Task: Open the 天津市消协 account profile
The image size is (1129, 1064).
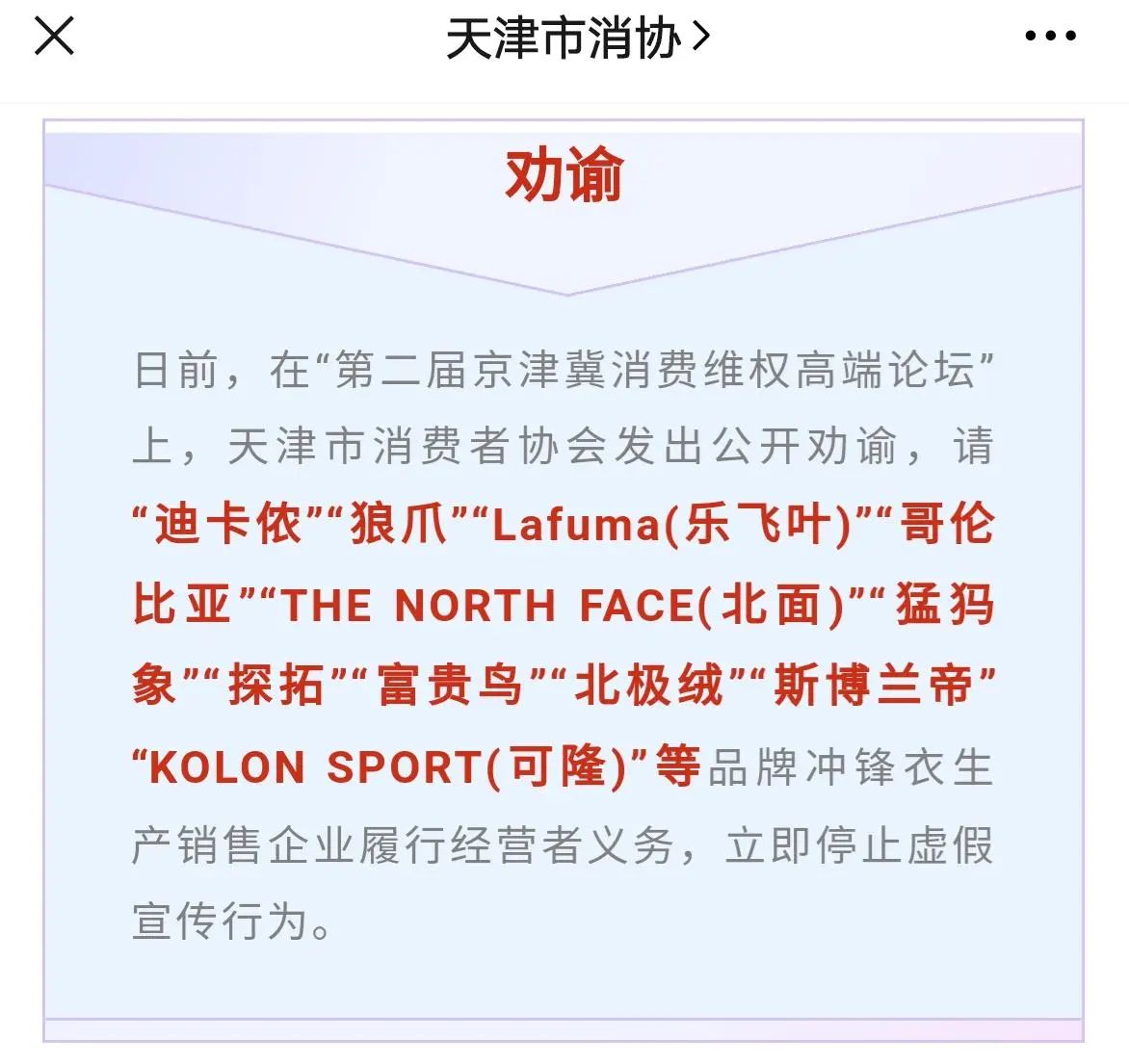Action: click(576, 39)
